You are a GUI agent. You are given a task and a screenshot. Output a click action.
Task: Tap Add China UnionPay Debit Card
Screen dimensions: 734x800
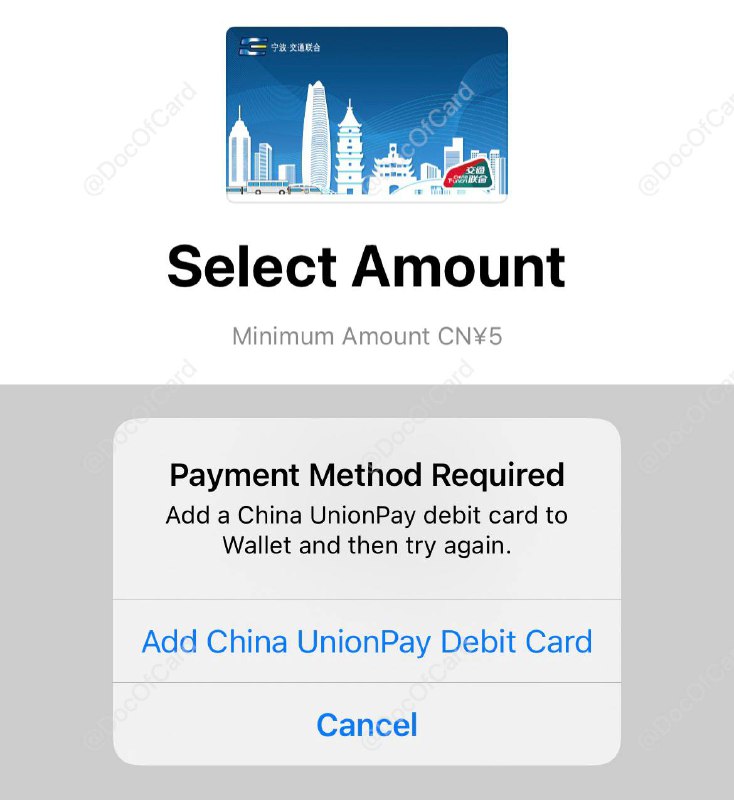coord(367,641)
